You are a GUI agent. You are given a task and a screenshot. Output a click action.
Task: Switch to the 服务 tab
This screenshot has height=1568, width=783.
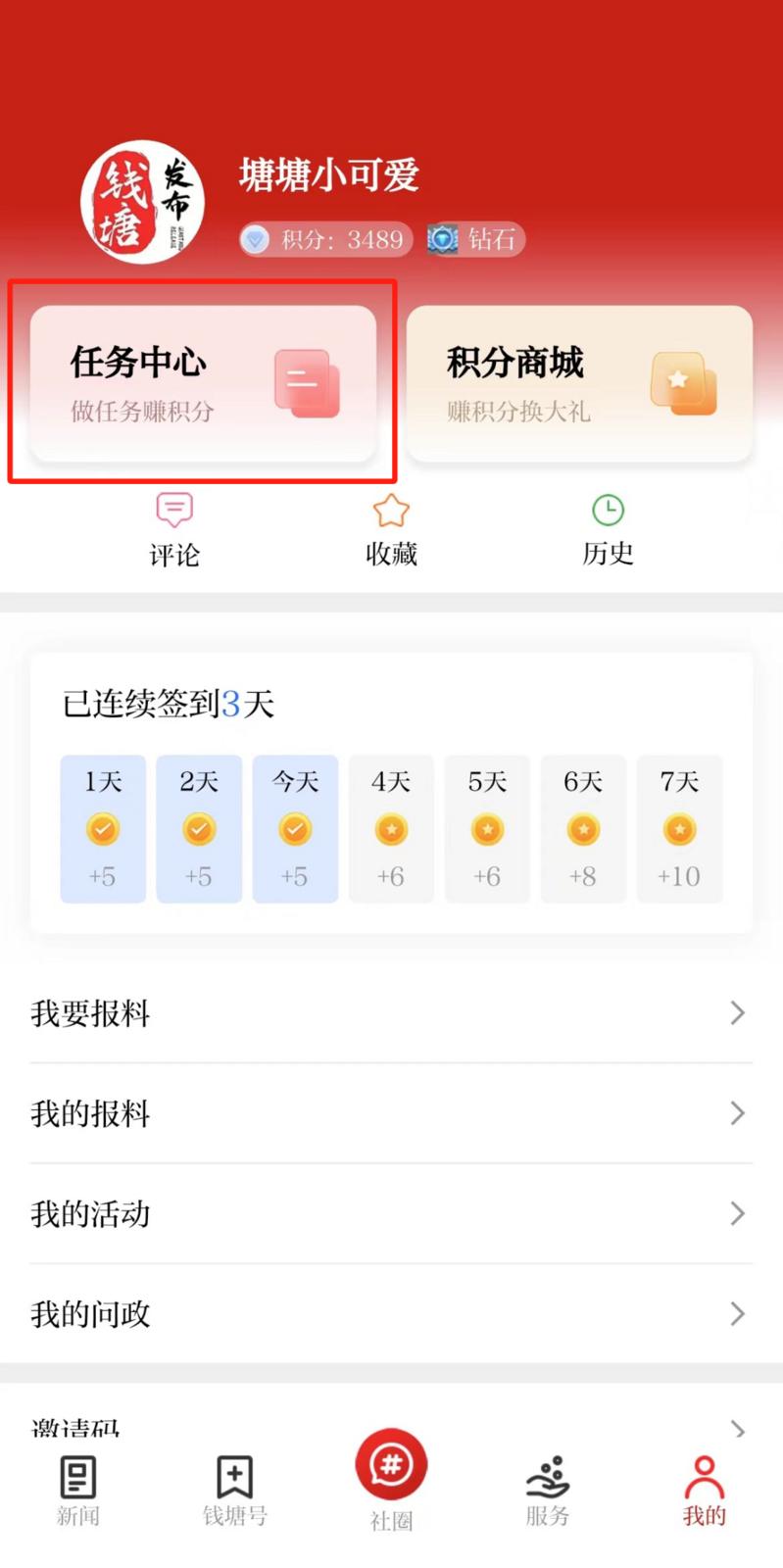pos(547,1491)
